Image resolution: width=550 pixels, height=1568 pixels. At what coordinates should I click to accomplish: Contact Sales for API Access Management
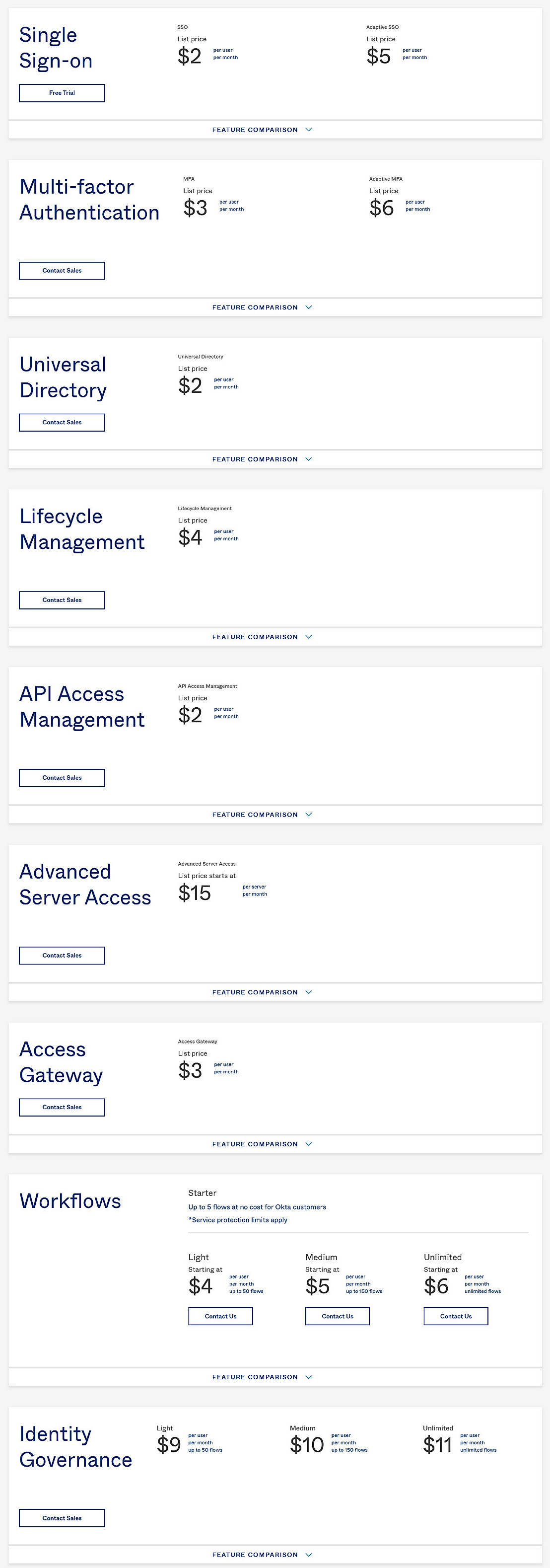pos(62,777)
